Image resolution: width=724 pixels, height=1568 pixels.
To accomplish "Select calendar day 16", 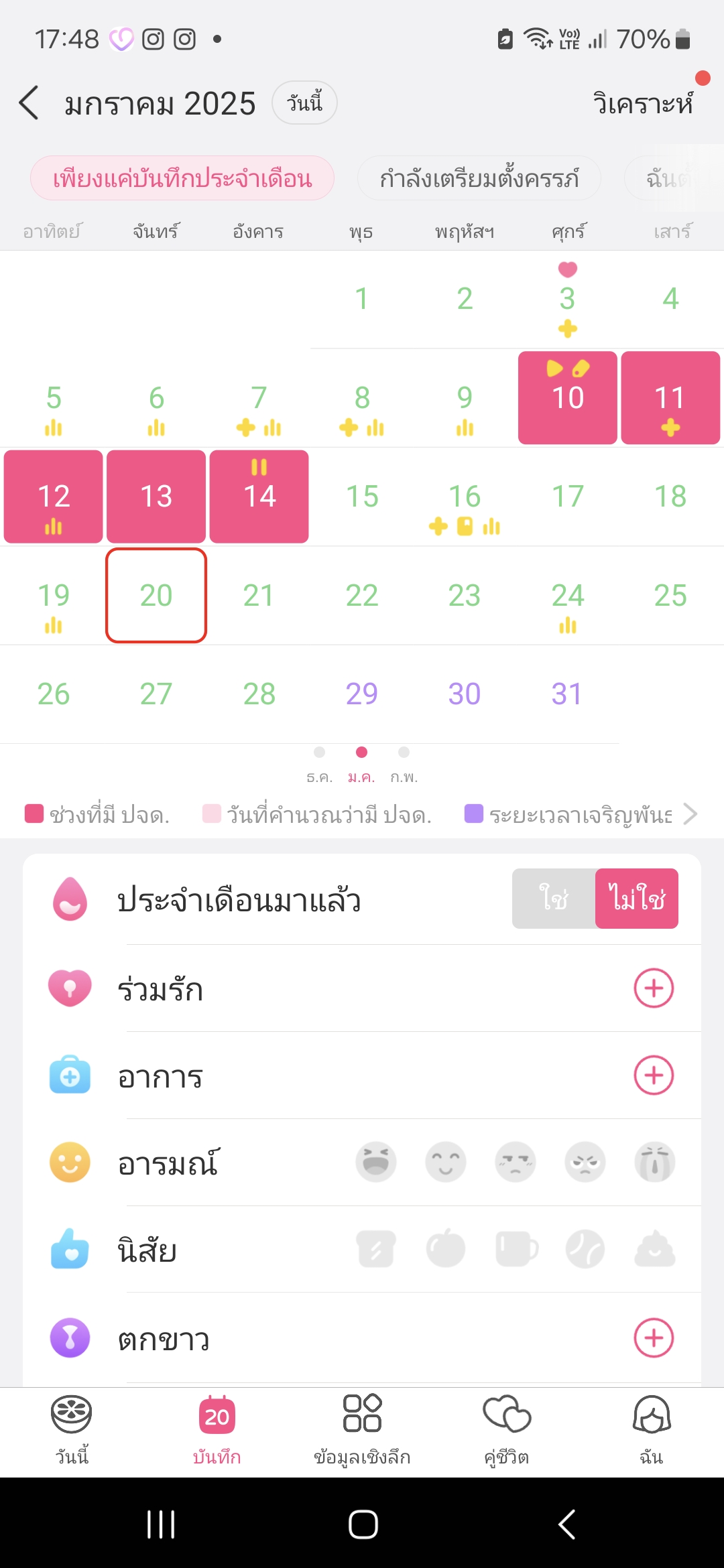I will coord(465,497).
